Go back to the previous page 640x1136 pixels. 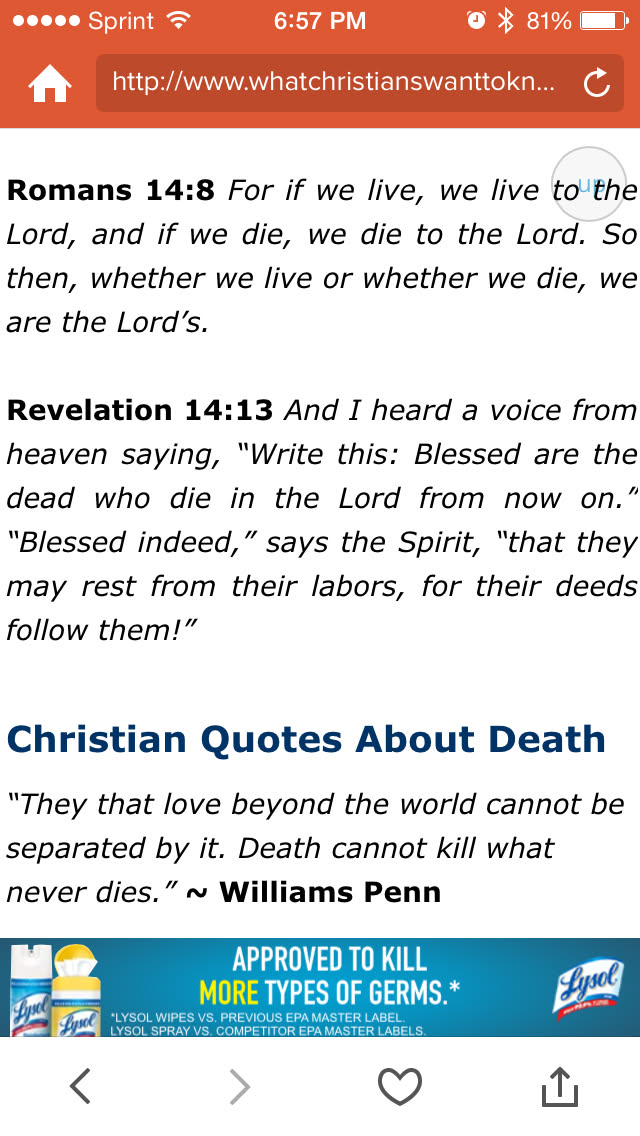(80, 1086)
